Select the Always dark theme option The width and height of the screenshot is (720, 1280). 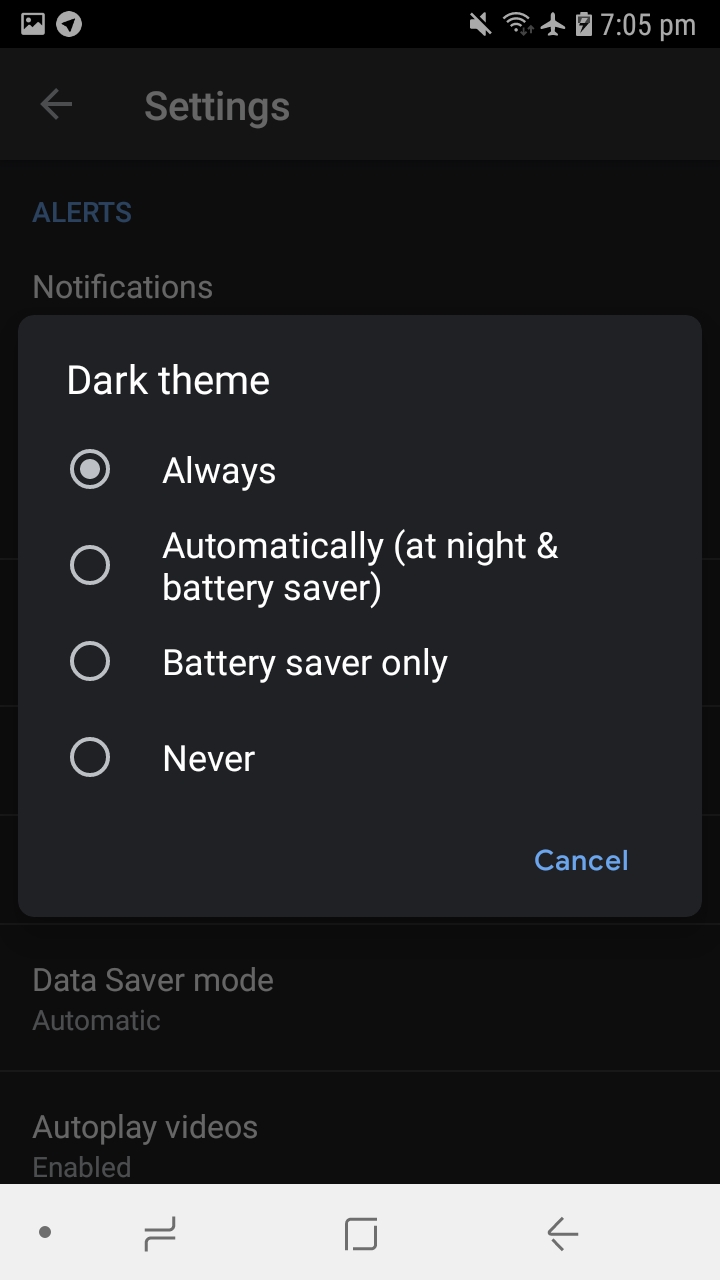[x=360, y=470]
